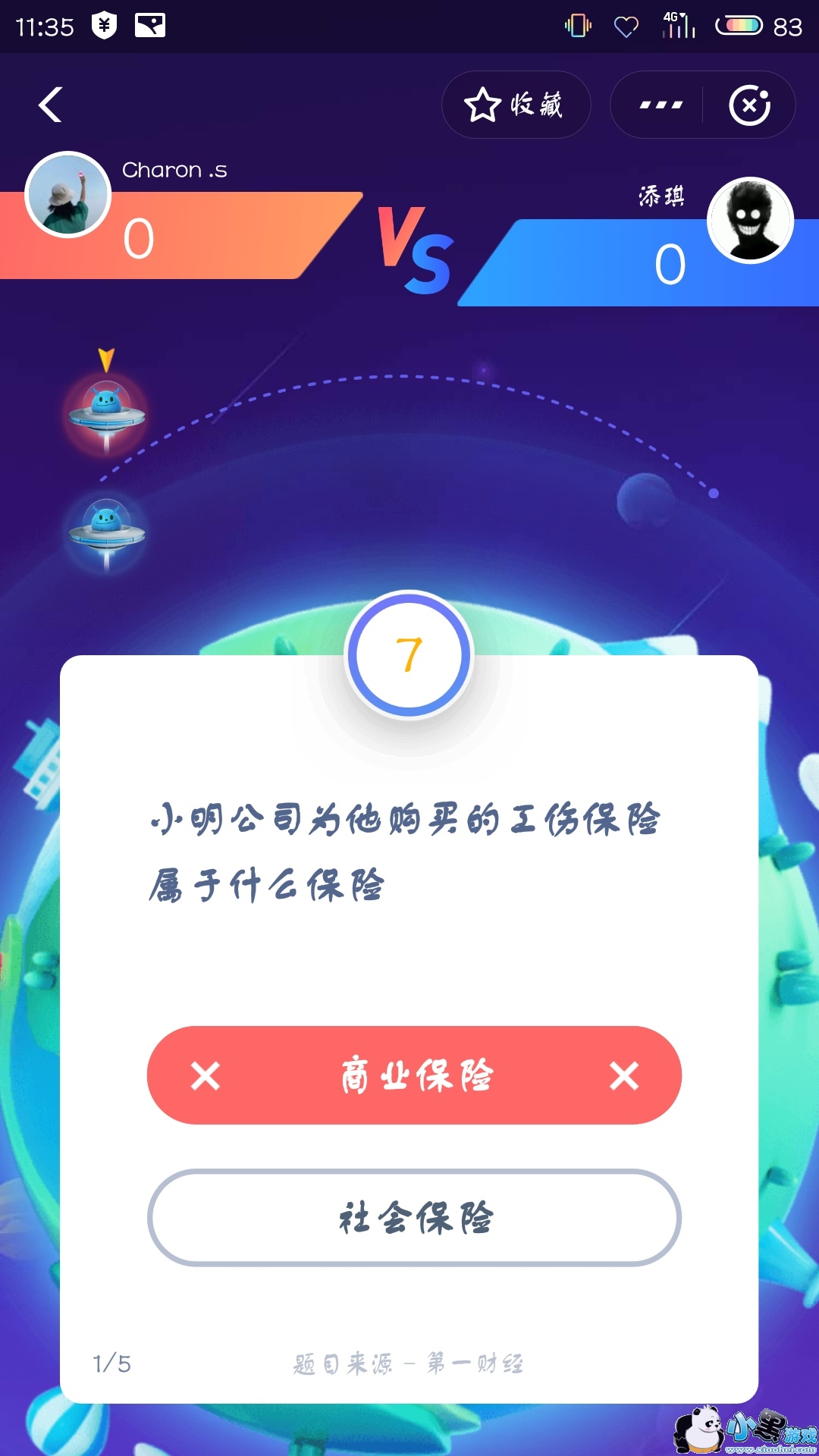Select the answer 社会保险
The image size is (819, 1456).
point(414,1218)
